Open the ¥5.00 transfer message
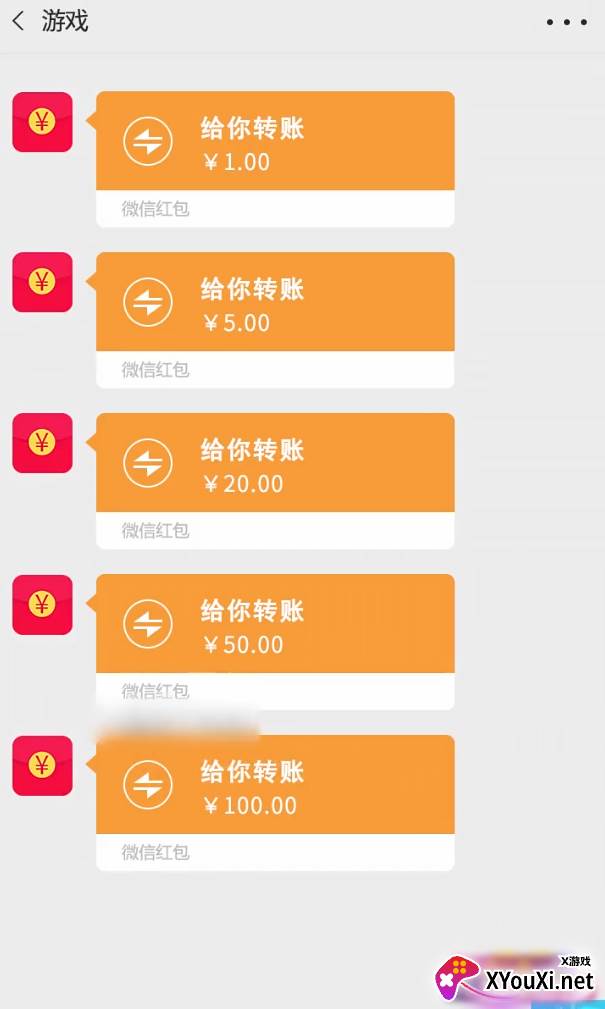605x1009 pixels. click(x=275, y=303)
